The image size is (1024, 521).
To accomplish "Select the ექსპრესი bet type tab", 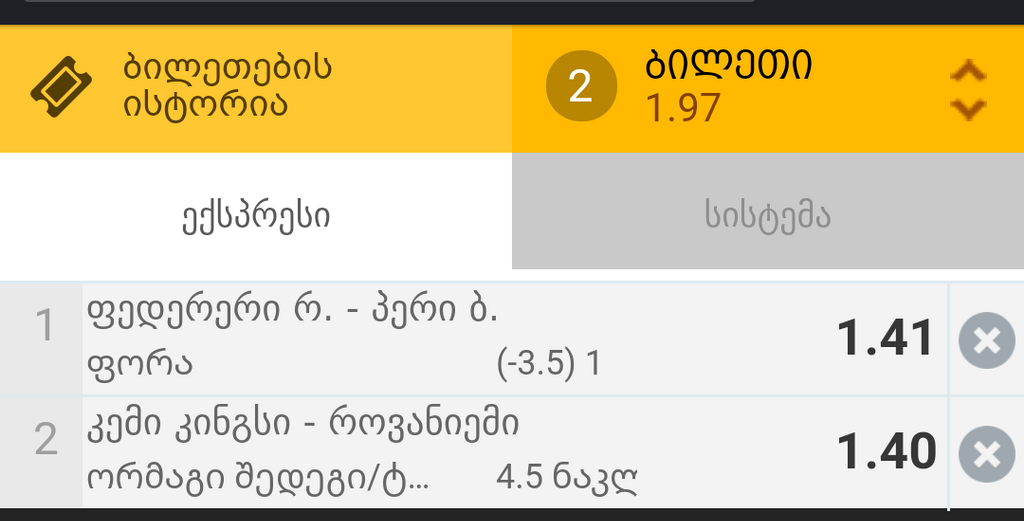I will (256, 215).
